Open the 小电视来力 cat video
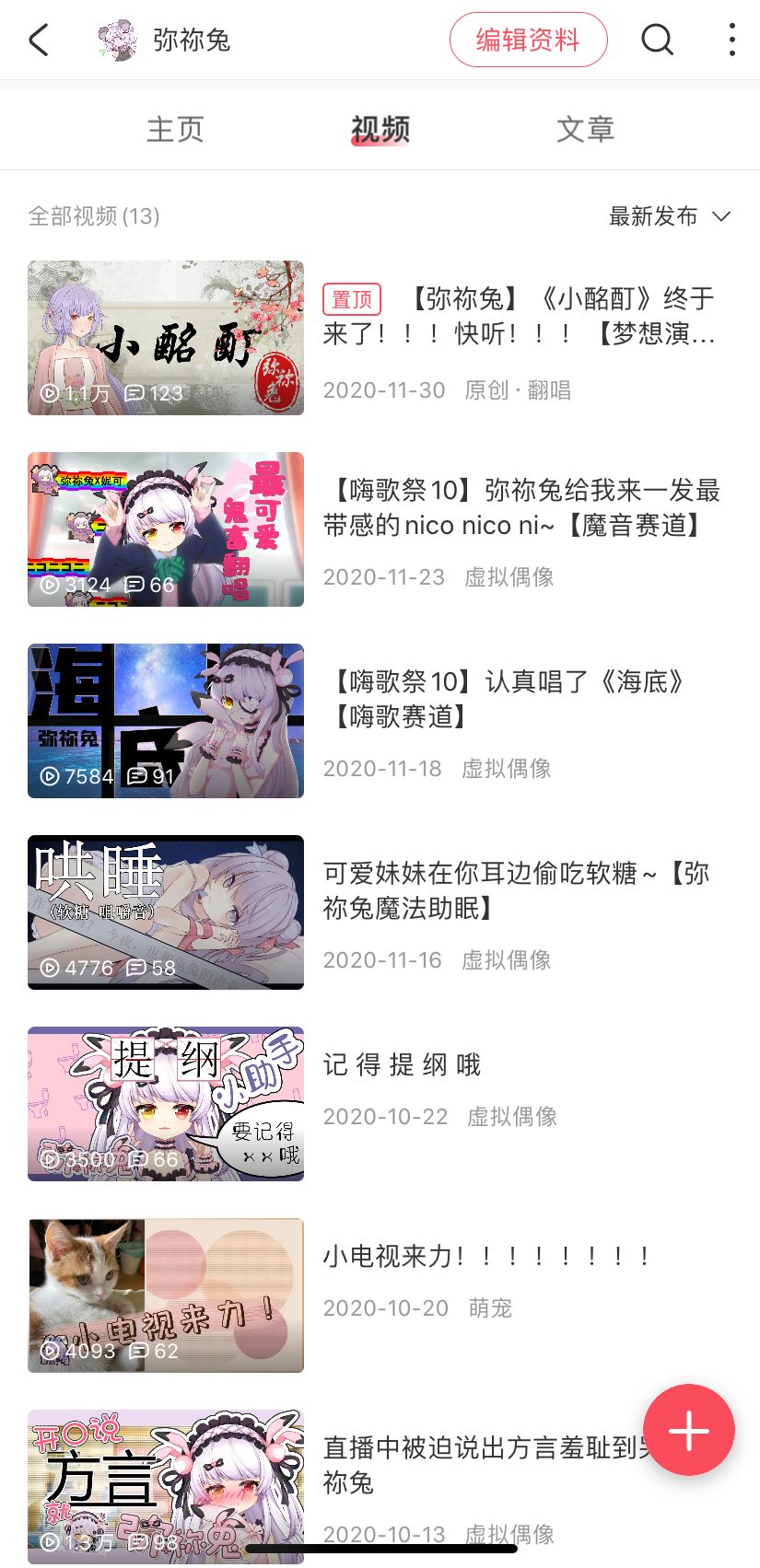The width and height of the screenshot is (760, 1568). (x=166, y=1295)
